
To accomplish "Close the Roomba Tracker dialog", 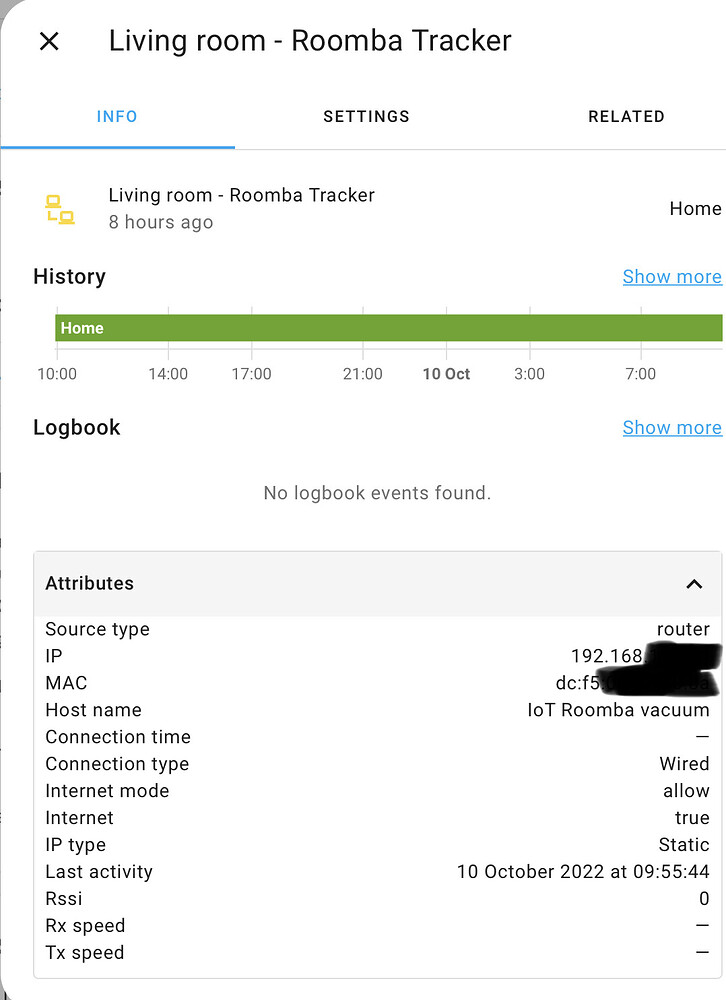I will pyautogui.click(x=48, y=41).
